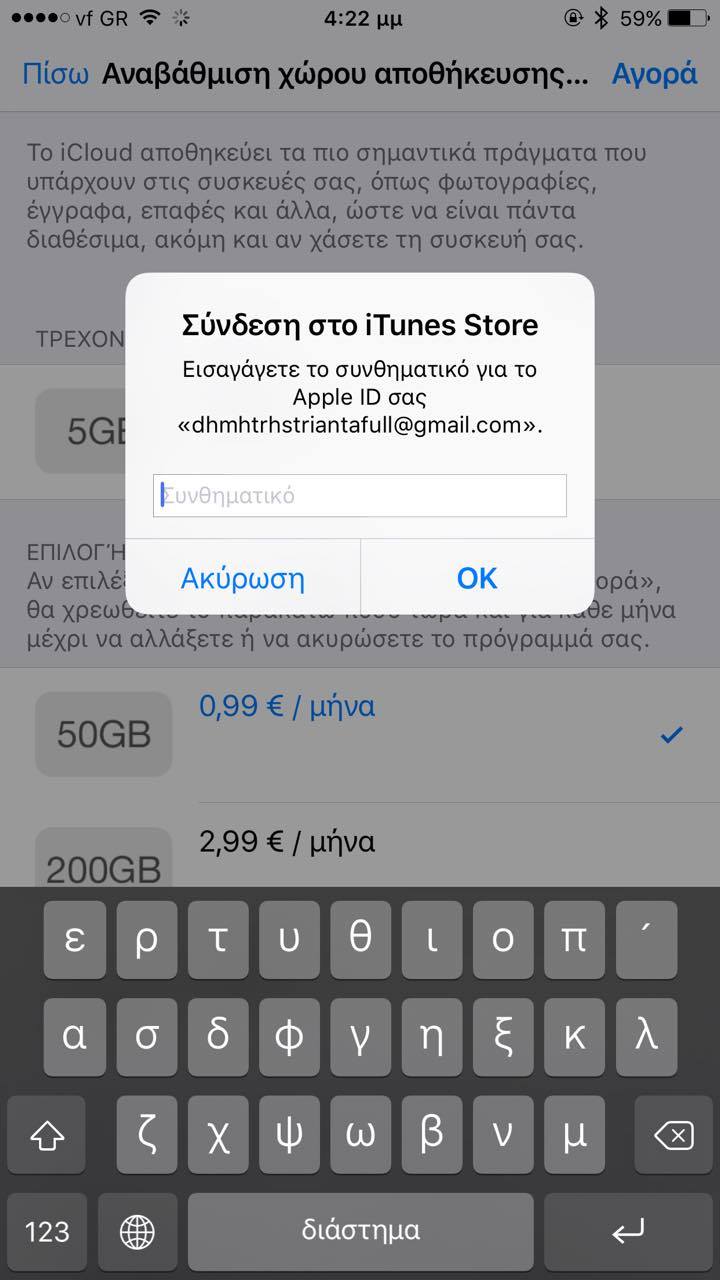Switch to the 123 numeric keyboard
Screen dimensions: 720x1280
coord(47,1231)
